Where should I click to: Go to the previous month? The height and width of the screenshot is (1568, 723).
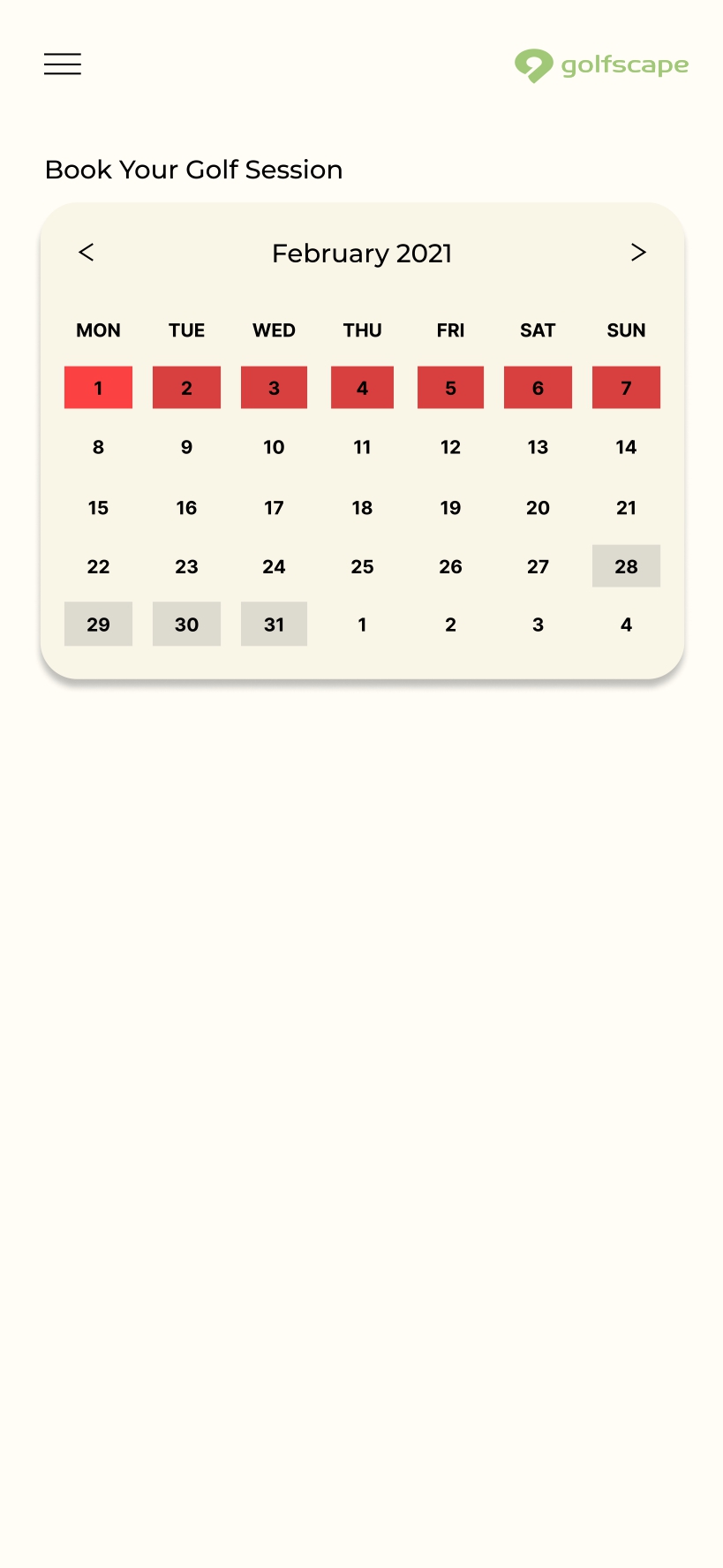(86, 253)
